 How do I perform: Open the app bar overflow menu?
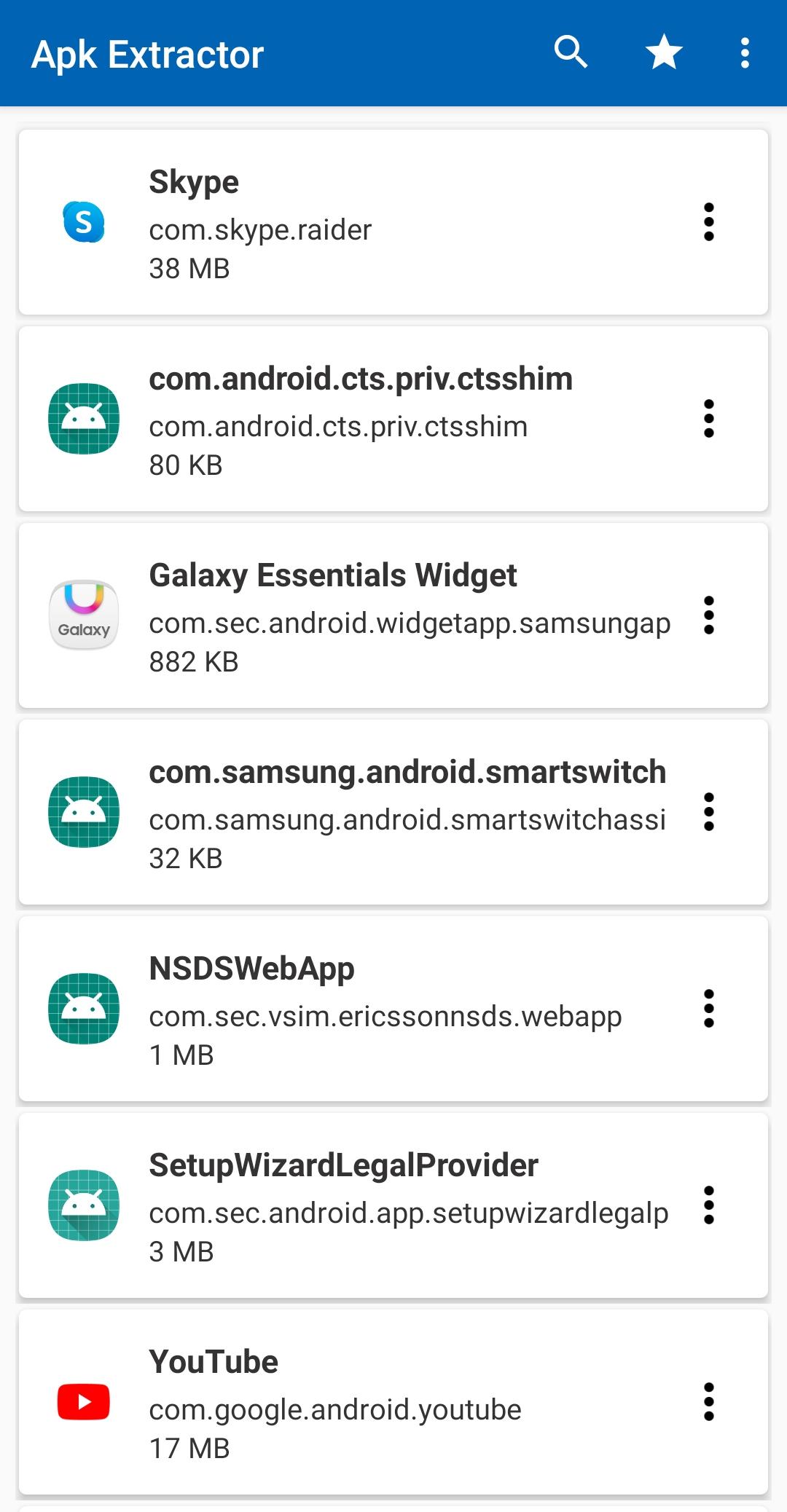coord(745,52)
